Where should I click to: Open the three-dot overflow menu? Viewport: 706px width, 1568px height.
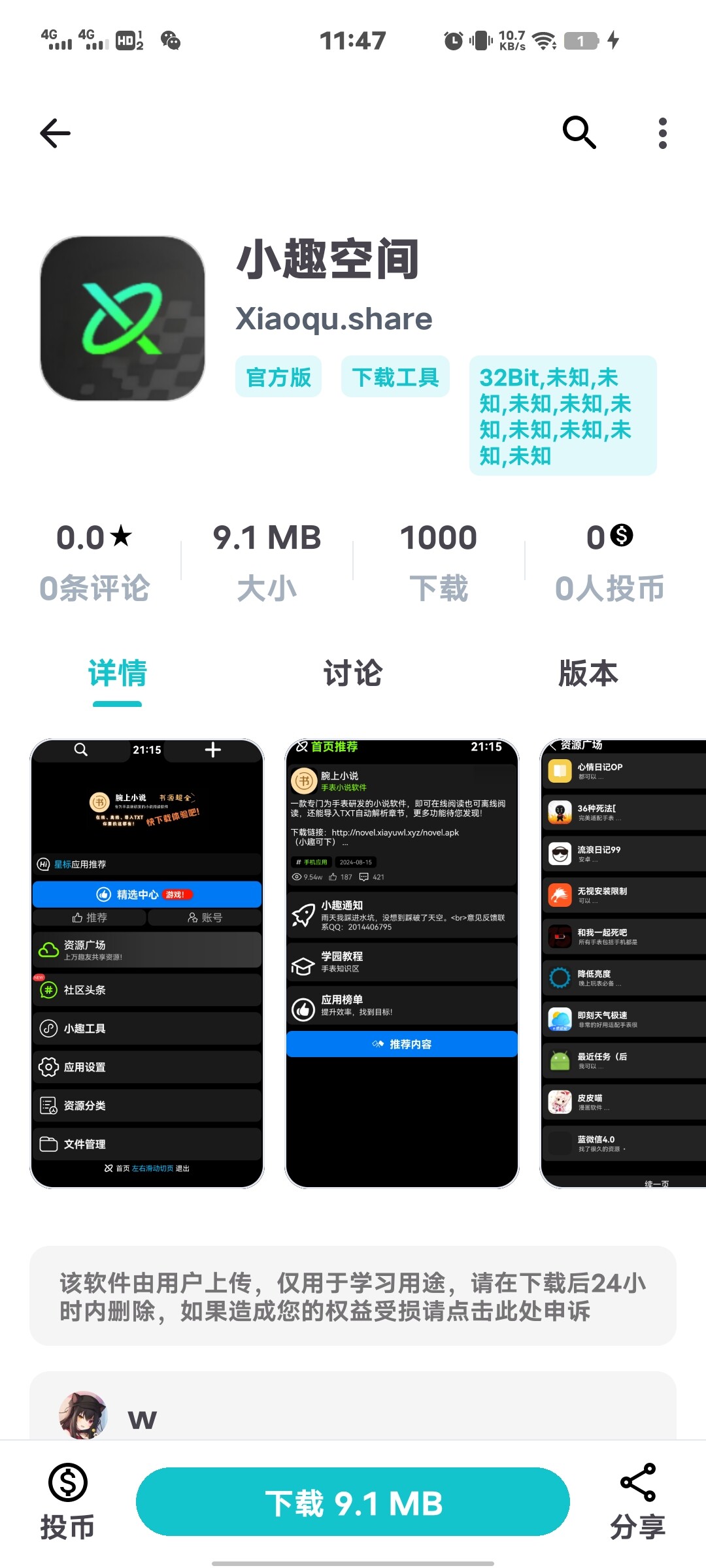pos(662,133)
